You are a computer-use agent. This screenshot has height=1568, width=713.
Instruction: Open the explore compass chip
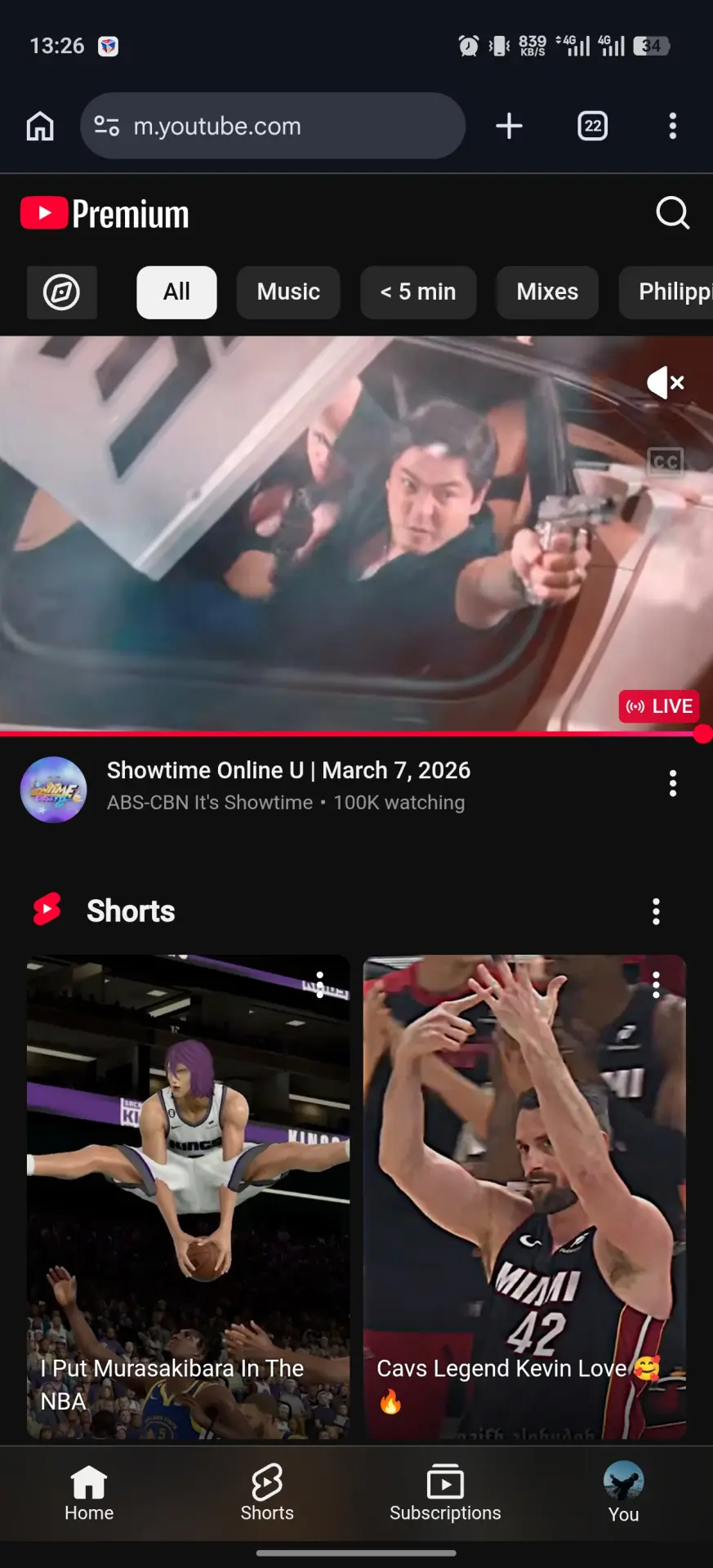62,292
